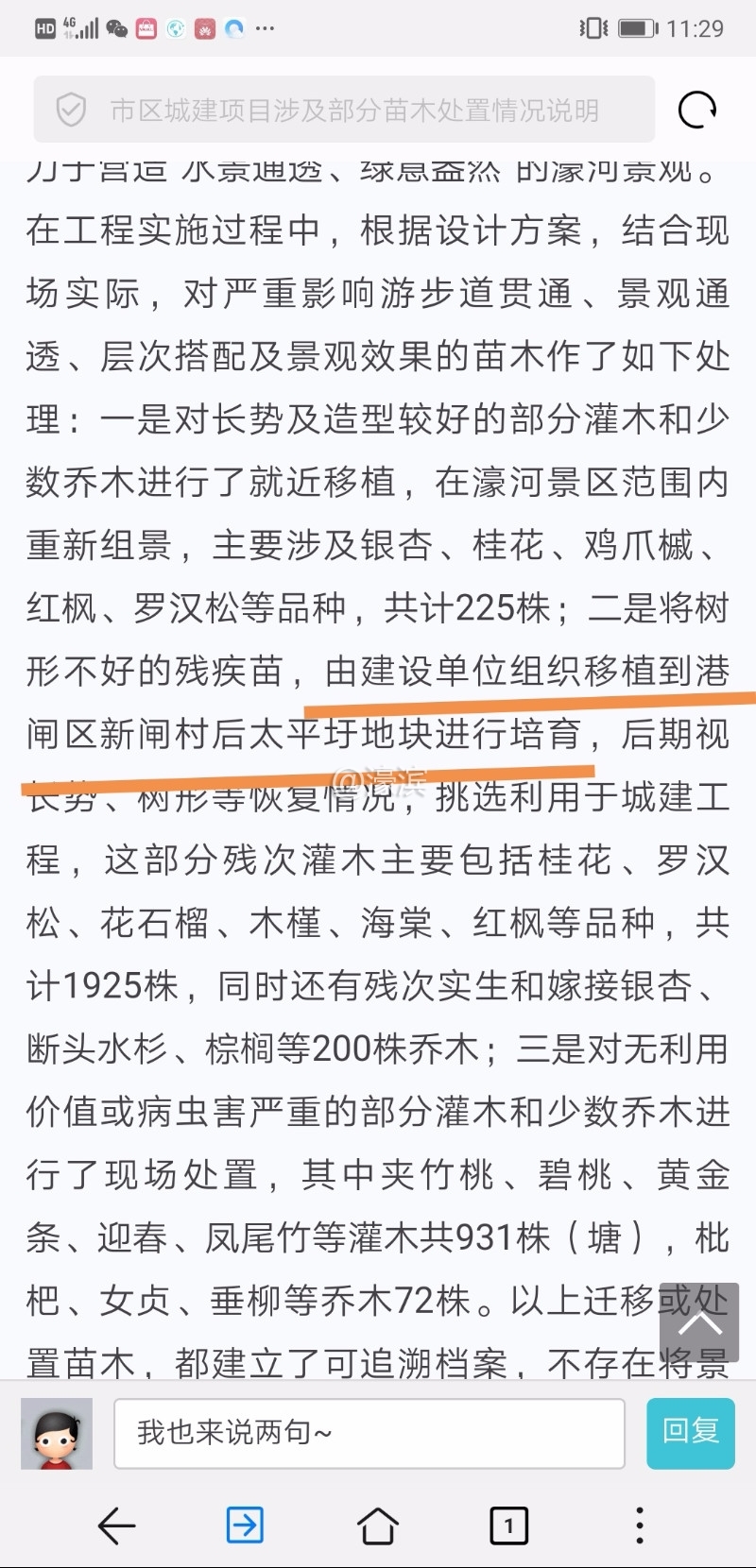Open the browser overflow menu
Screen dimensions: 756x1568
click(x=640, y=1525)
